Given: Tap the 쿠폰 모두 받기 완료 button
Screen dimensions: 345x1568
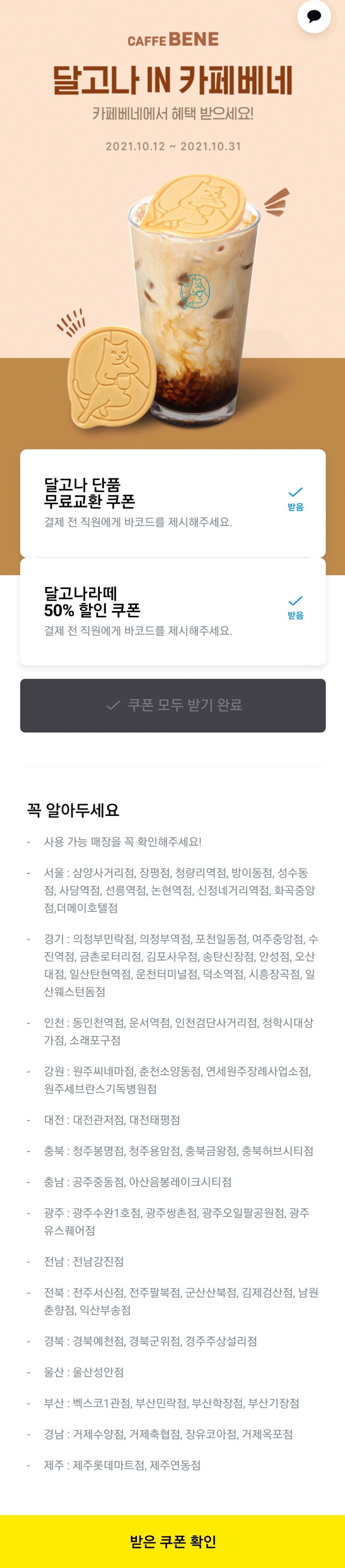Looking at the screenshot, I should [x=173, y=705].
